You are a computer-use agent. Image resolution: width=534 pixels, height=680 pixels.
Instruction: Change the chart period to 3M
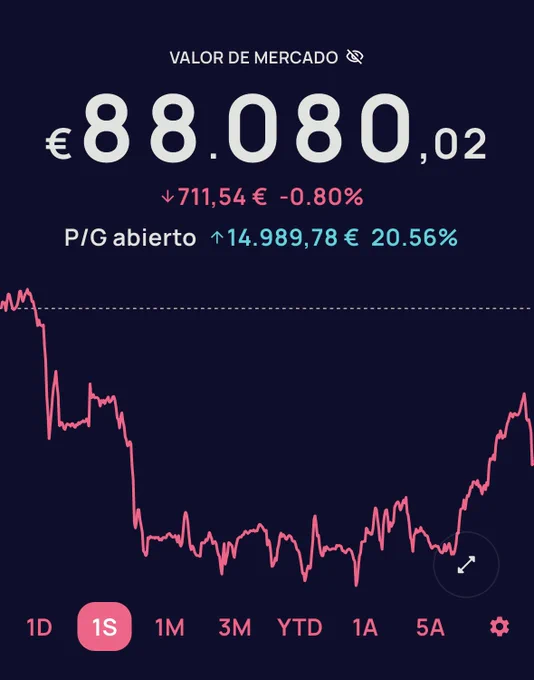(235, 627)
